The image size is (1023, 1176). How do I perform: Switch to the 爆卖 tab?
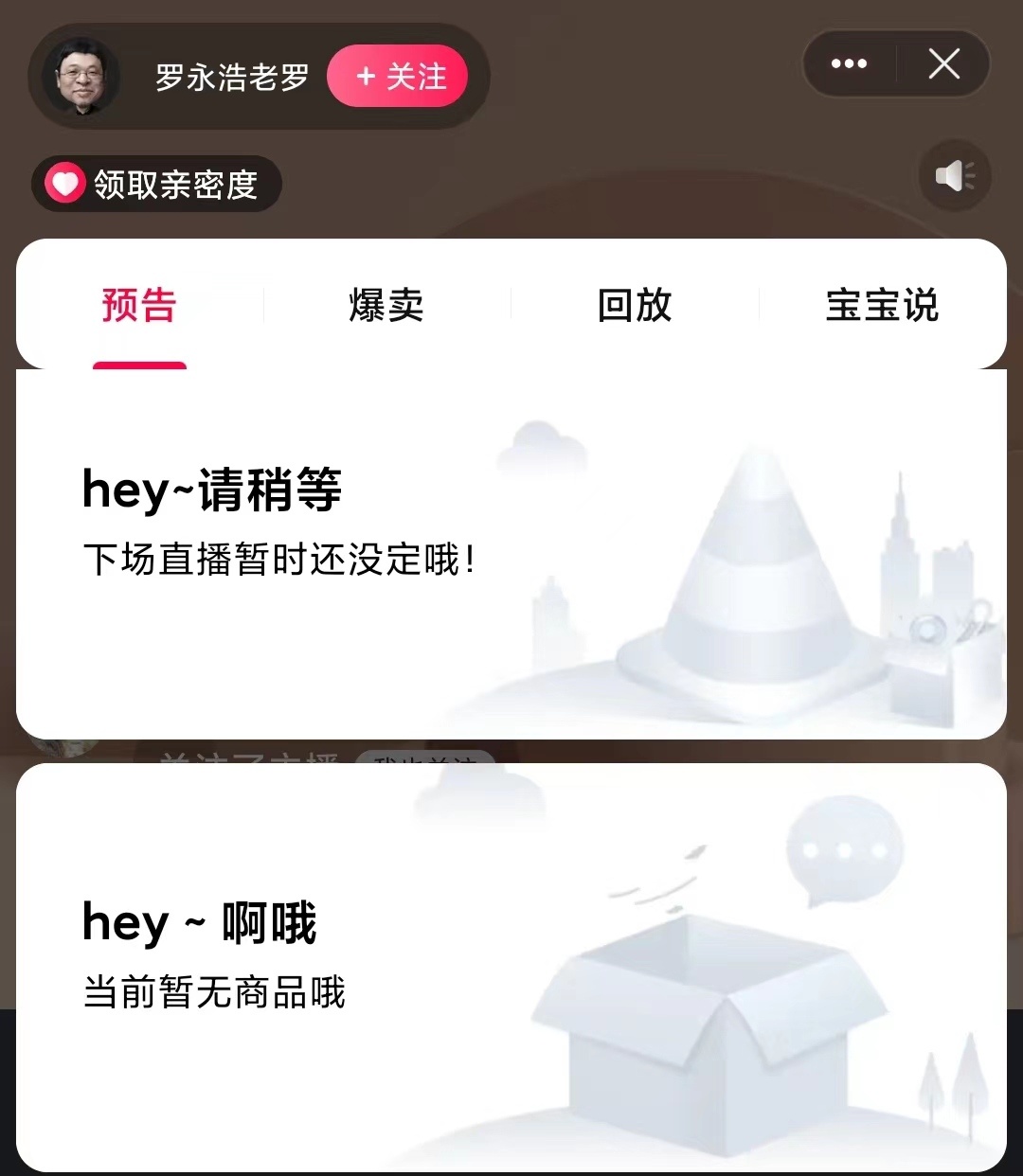386,306
